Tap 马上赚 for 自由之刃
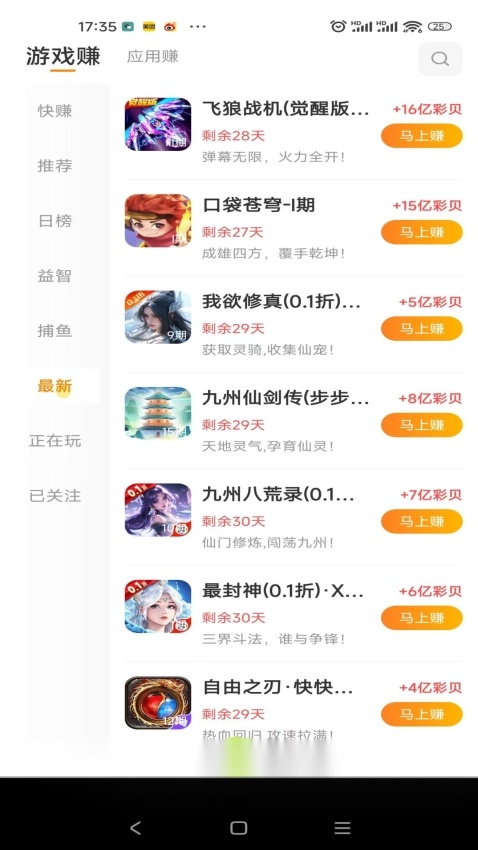 tap(422, 714)
